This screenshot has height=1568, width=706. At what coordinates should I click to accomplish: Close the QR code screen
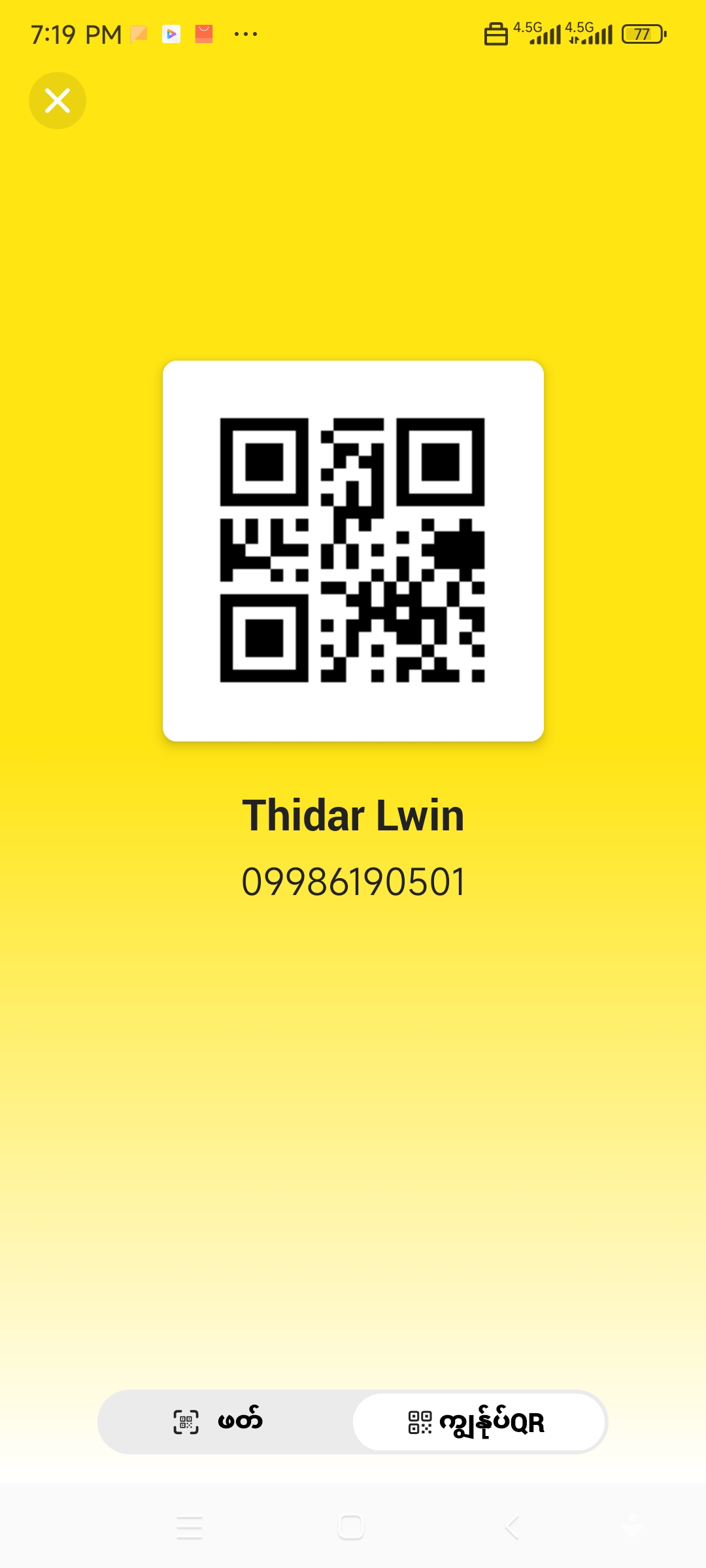(x=58, y=101)
